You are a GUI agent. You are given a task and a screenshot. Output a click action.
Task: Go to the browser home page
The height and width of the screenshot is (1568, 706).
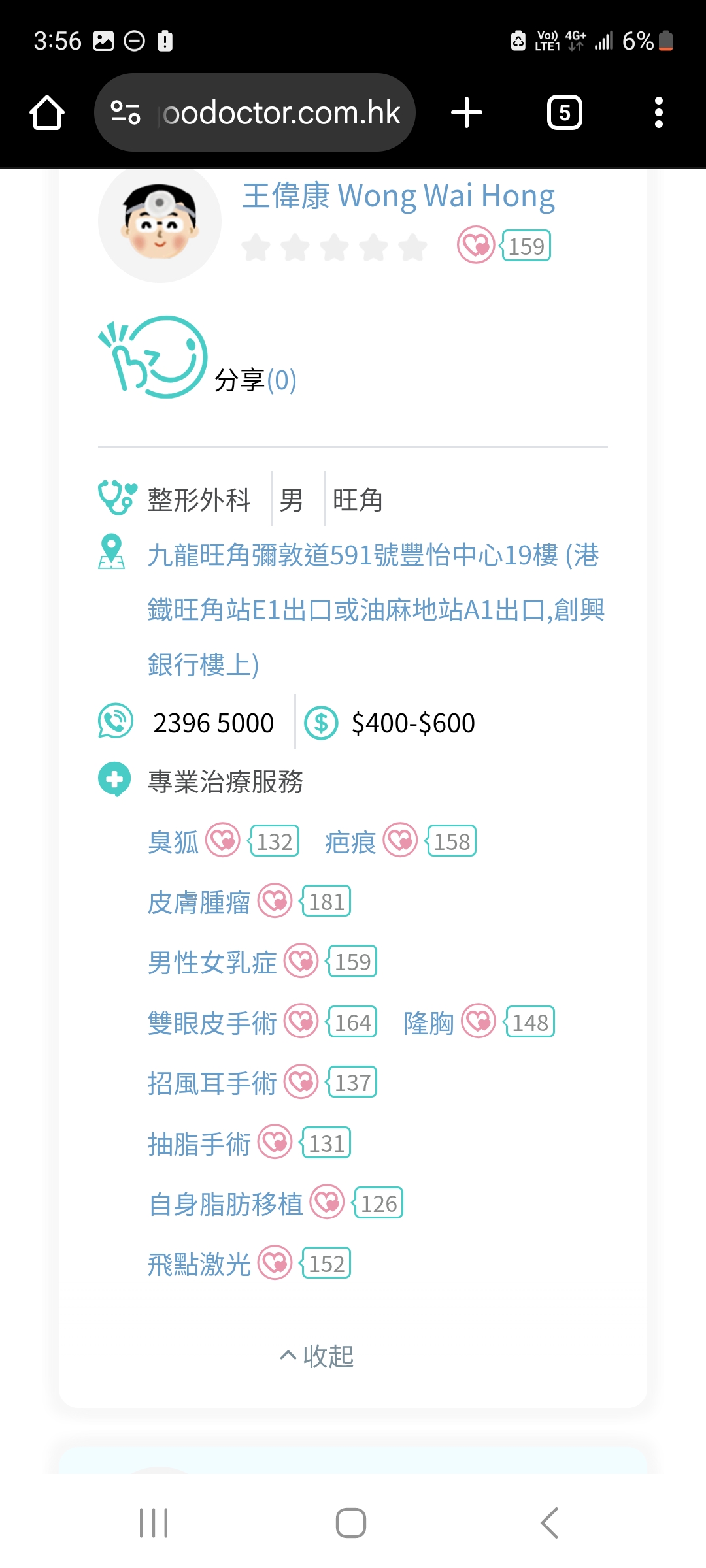pos(47,113)
